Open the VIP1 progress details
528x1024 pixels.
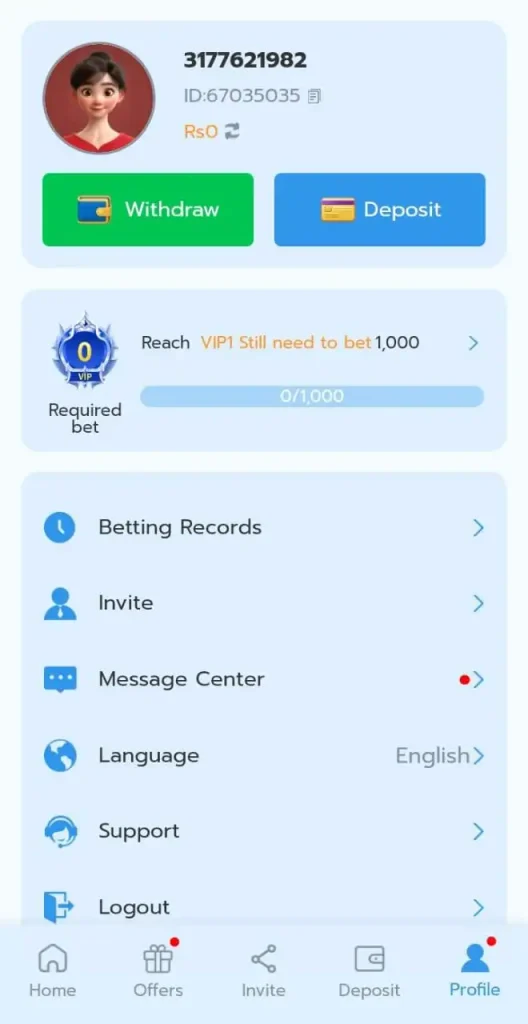coord(474,343)
